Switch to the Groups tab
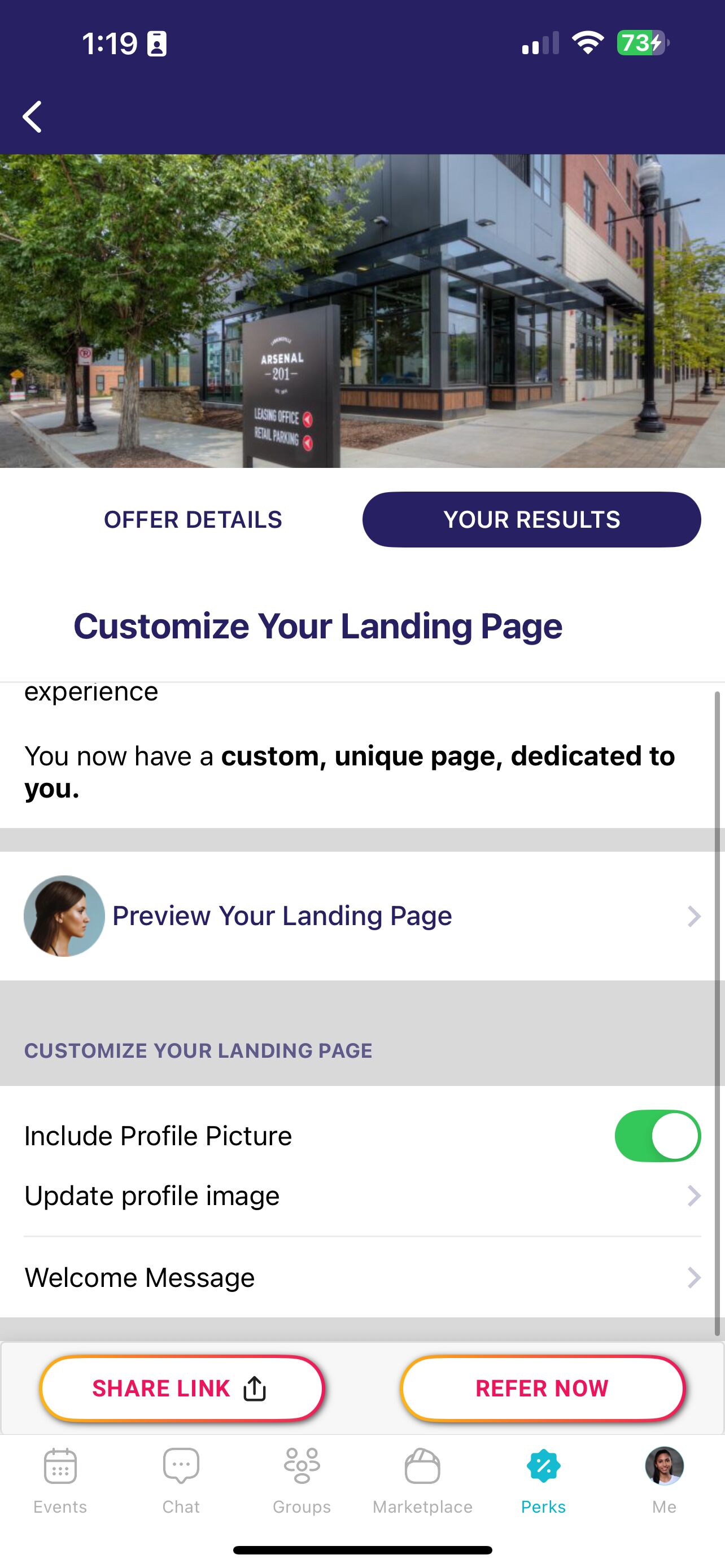Screen dimensions: 725x1568 (302, 1481)
